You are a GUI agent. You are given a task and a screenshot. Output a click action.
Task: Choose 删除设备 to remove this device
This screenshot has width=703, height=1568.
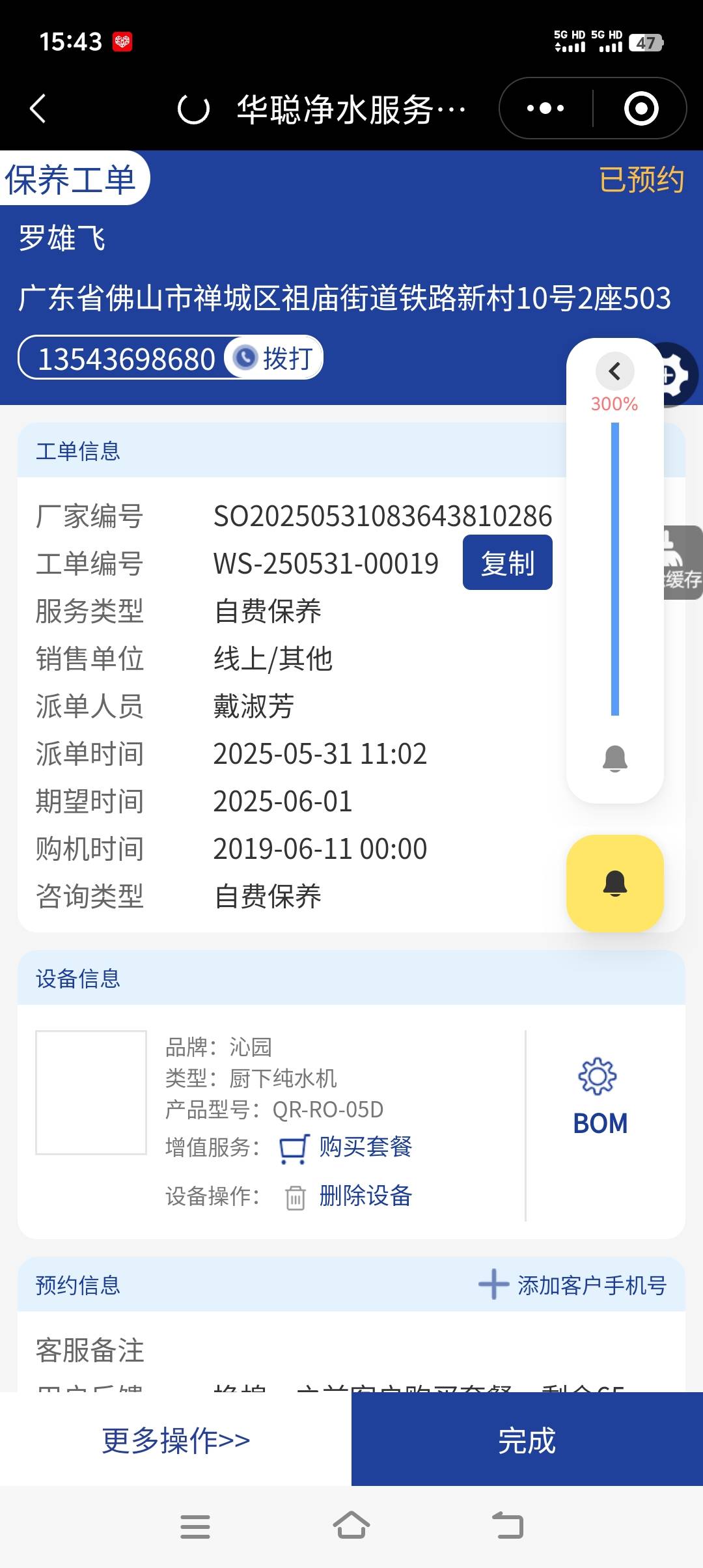point(365,1196)
